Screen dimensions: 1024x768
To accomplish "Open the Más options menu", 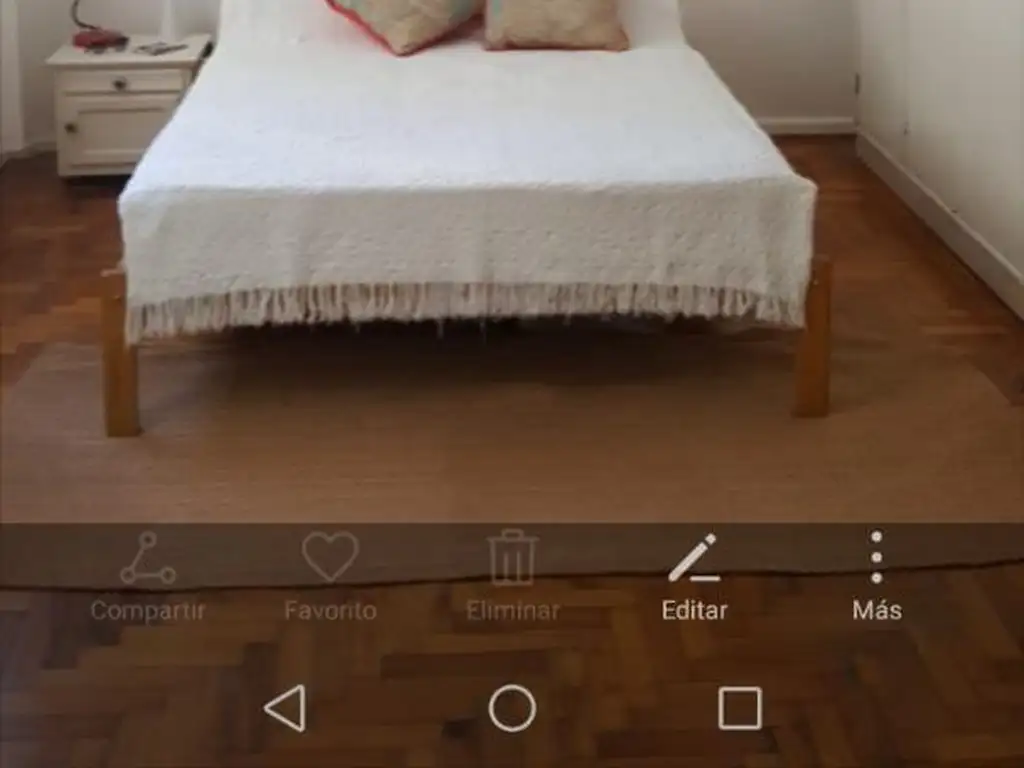I will click(876, 574).
